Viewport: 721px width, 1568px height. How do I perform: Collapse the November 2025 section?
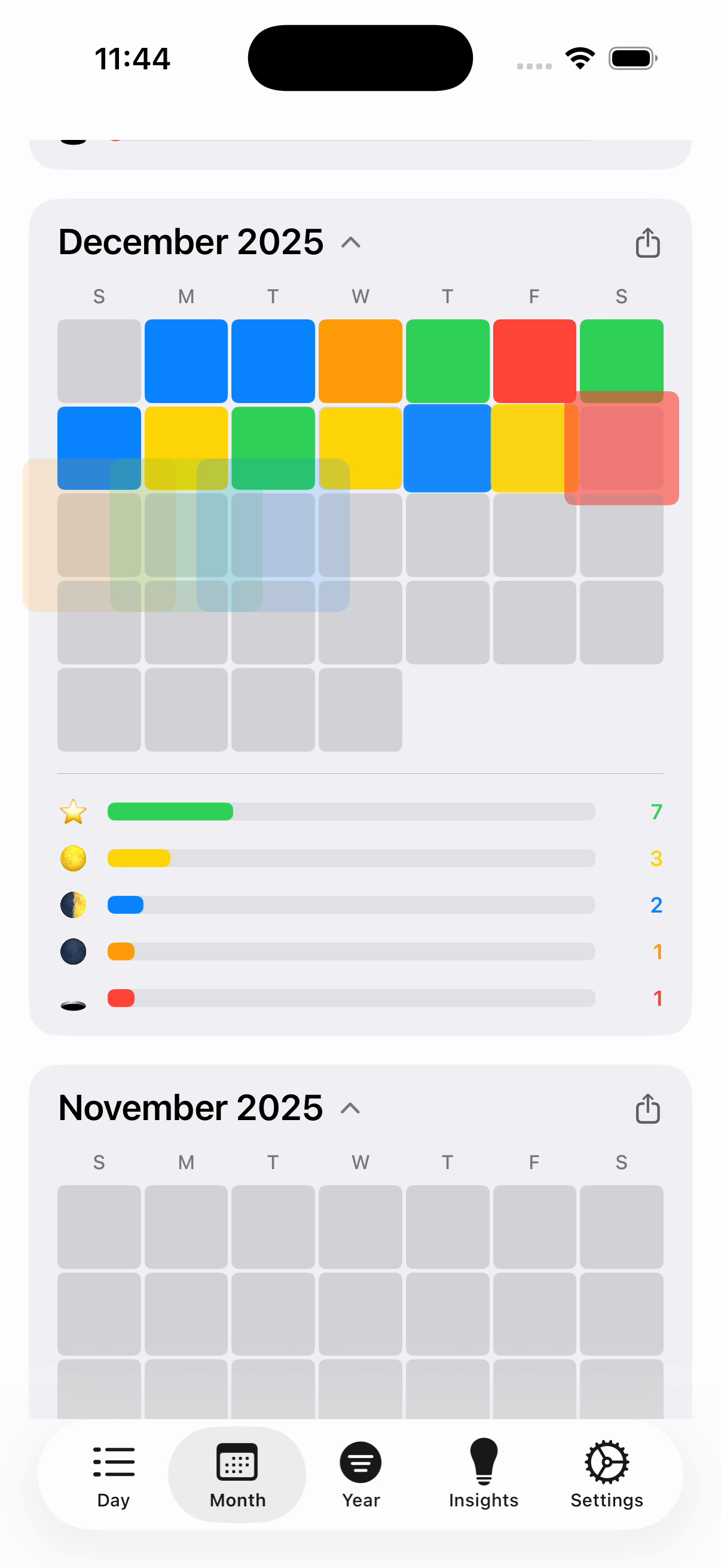point(350,1109)
